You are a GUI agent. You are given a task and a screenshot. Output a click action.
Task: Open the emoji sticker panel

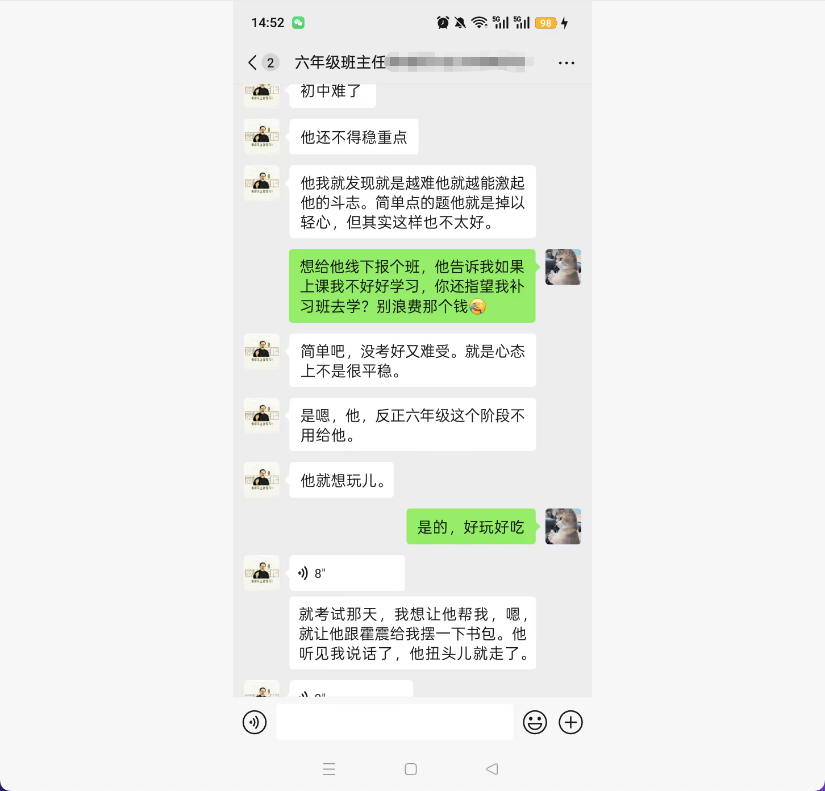pyautogui.click(x=535, y=722)
